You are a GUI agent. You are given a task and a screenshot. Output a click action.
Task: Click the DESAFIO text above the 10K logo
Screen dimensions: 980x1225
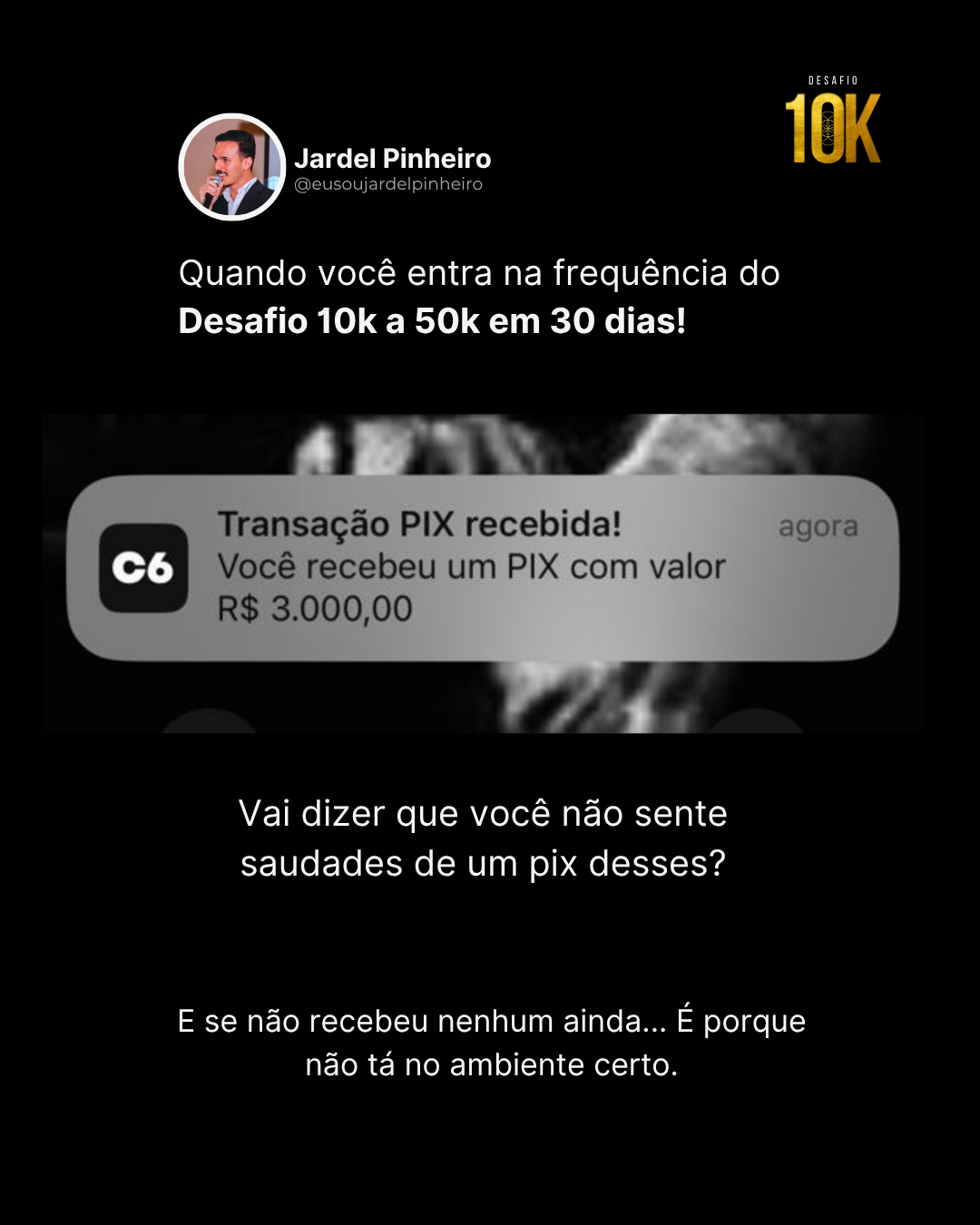click(x=832, y=80)
